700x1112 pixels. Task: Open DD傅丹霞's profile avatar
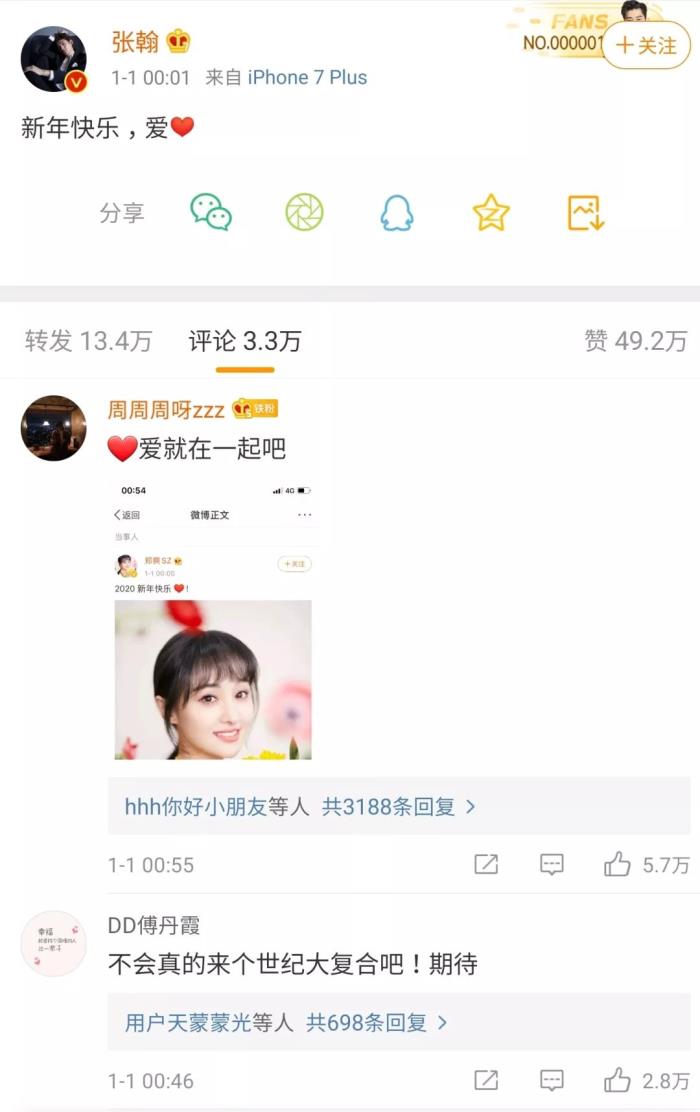coord(53,943)
